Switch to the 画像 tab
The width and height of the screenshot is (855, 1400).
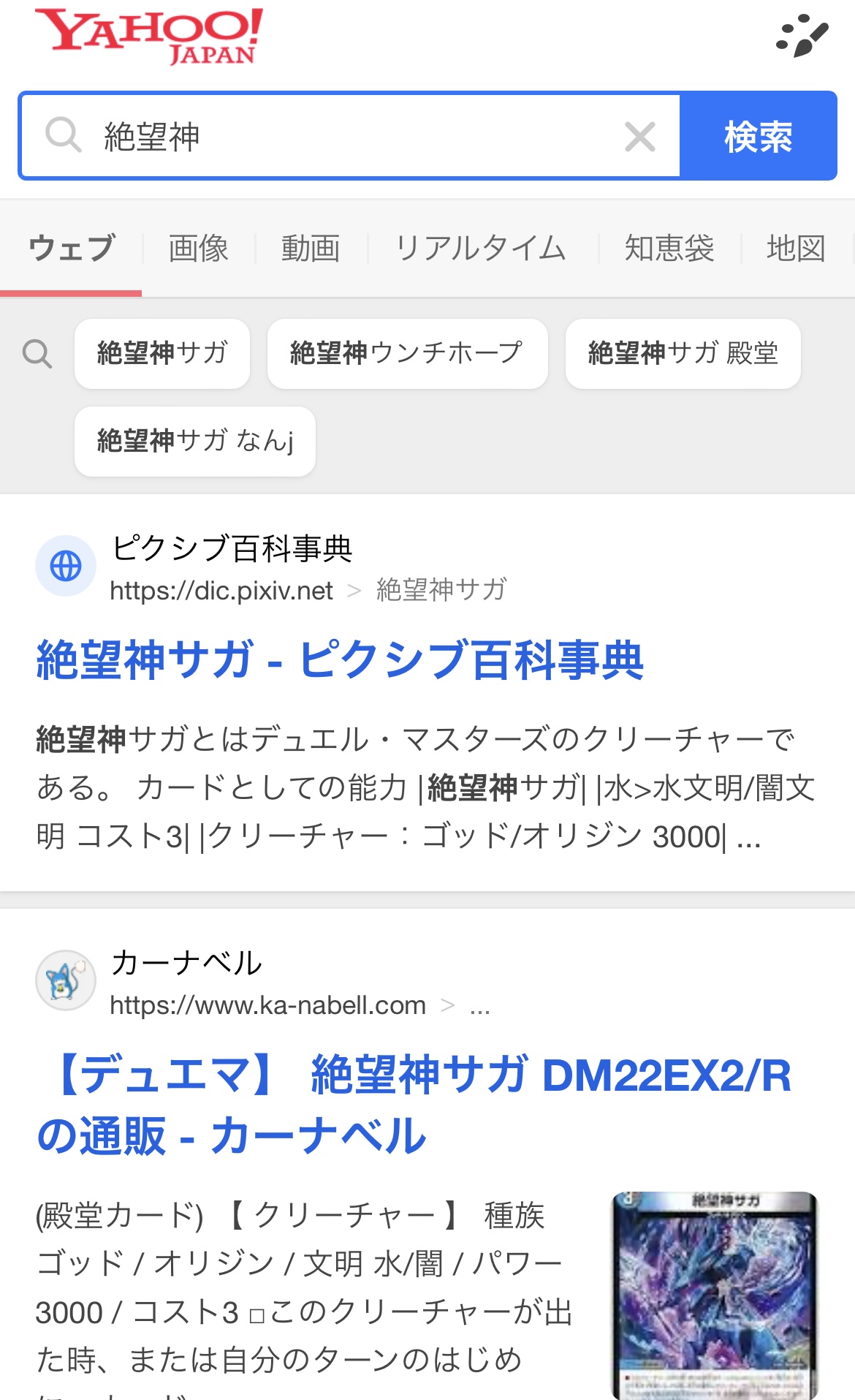click(198, 249)
